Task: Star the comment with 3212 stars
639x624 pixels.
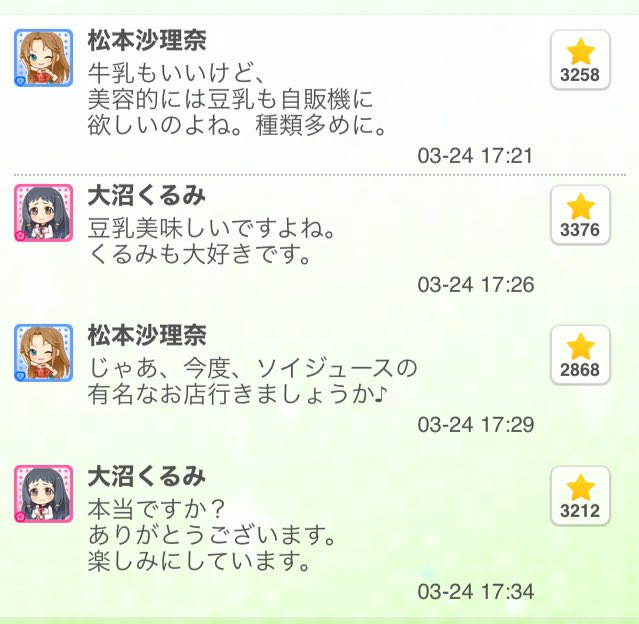Action: point(580,496)
